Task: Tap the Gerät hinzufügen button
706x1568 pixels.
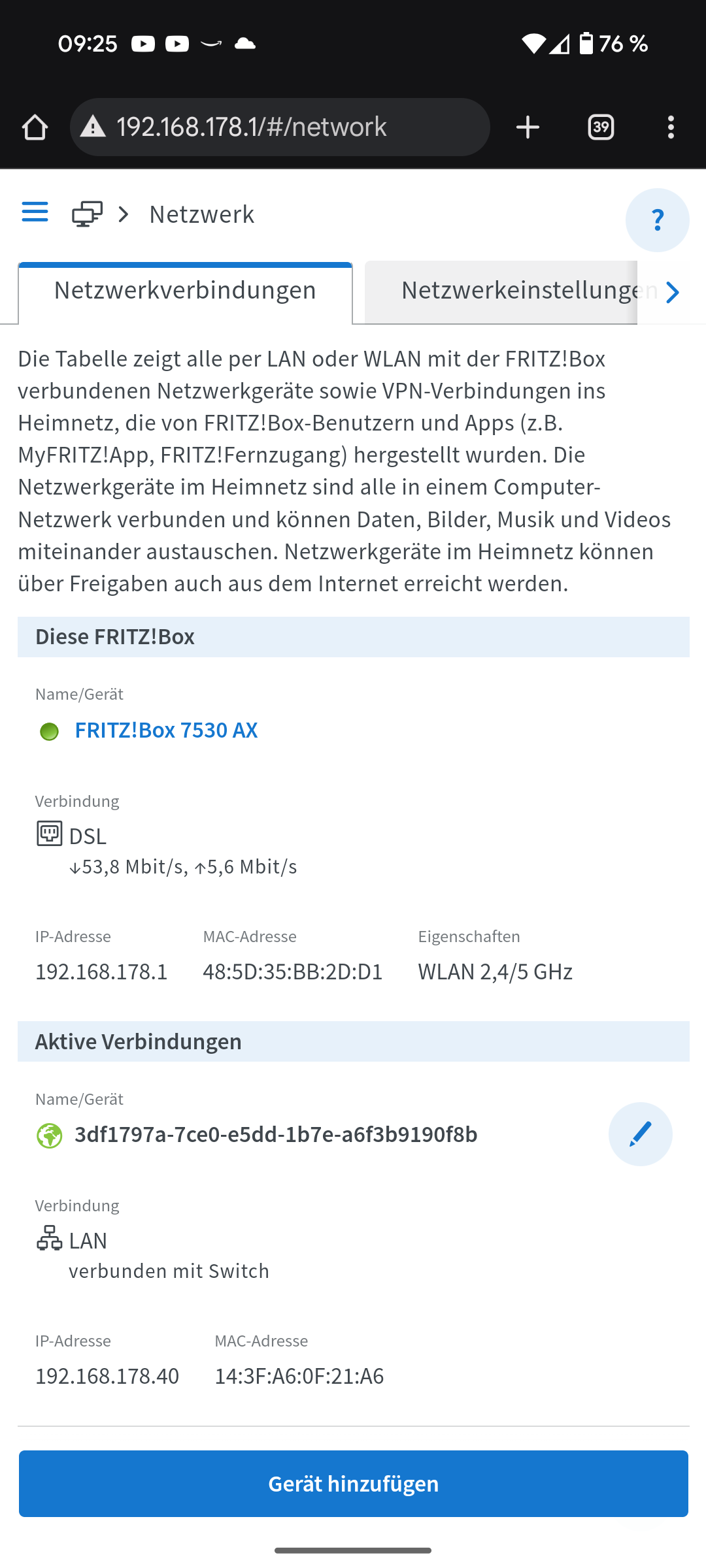Action: coord(353,1484)
